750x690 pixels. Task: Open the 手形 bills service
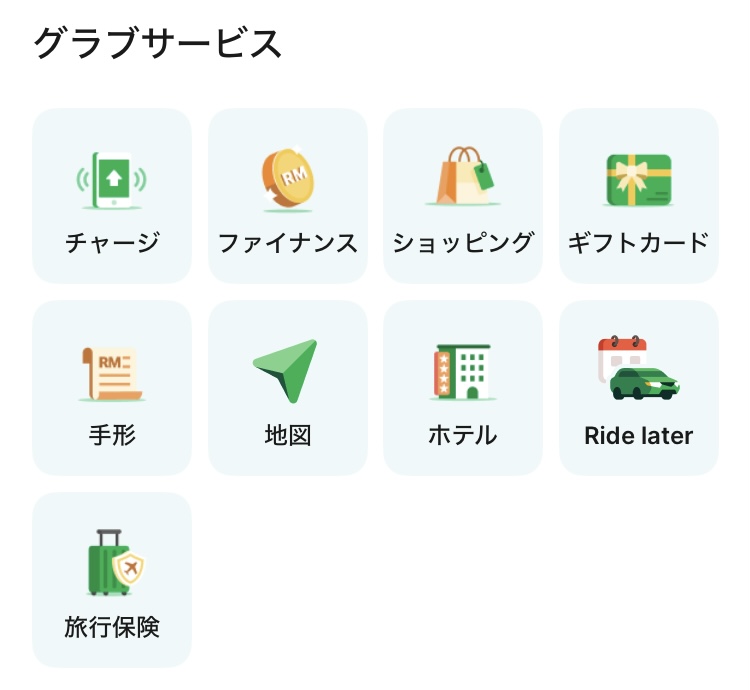pyautogui.click(x=112, y=388)
